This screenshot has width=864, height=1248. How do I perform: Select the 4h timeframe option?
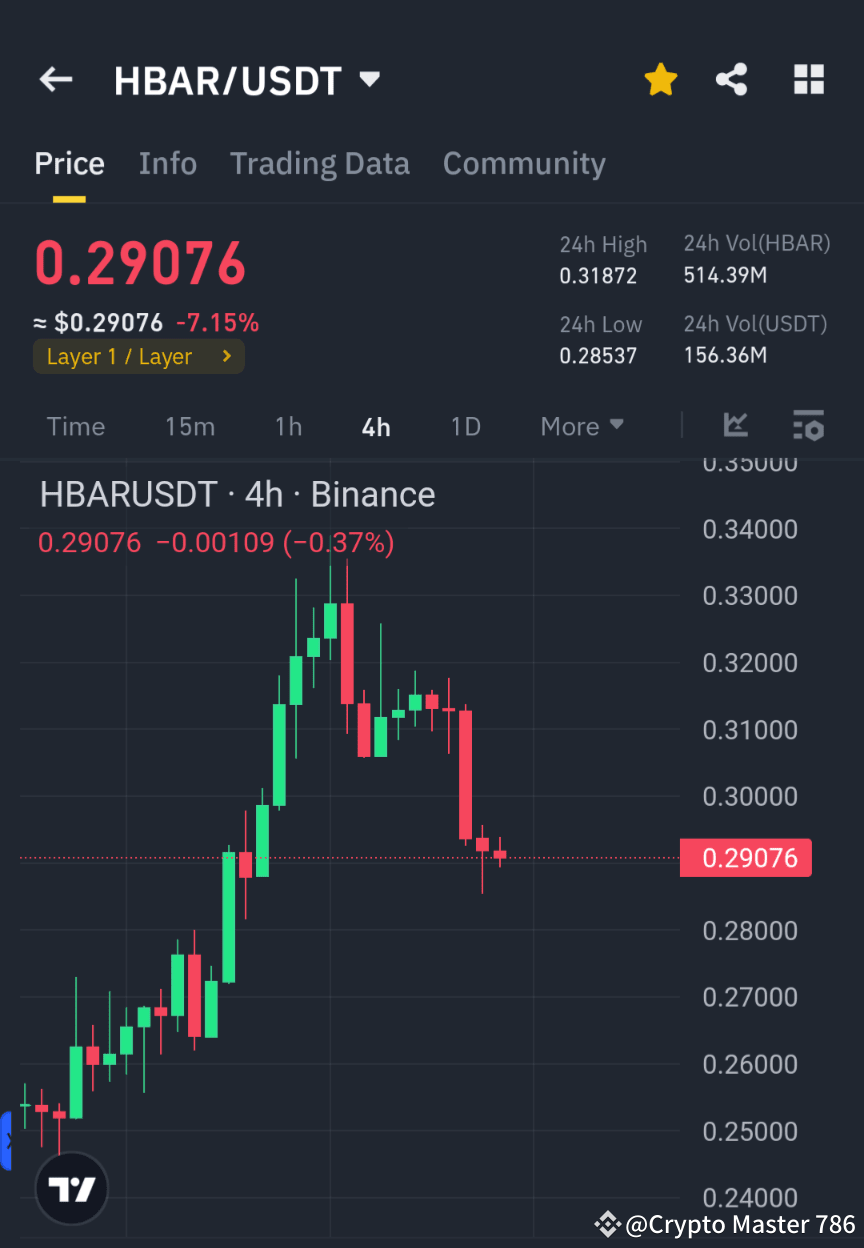point(376,426)
